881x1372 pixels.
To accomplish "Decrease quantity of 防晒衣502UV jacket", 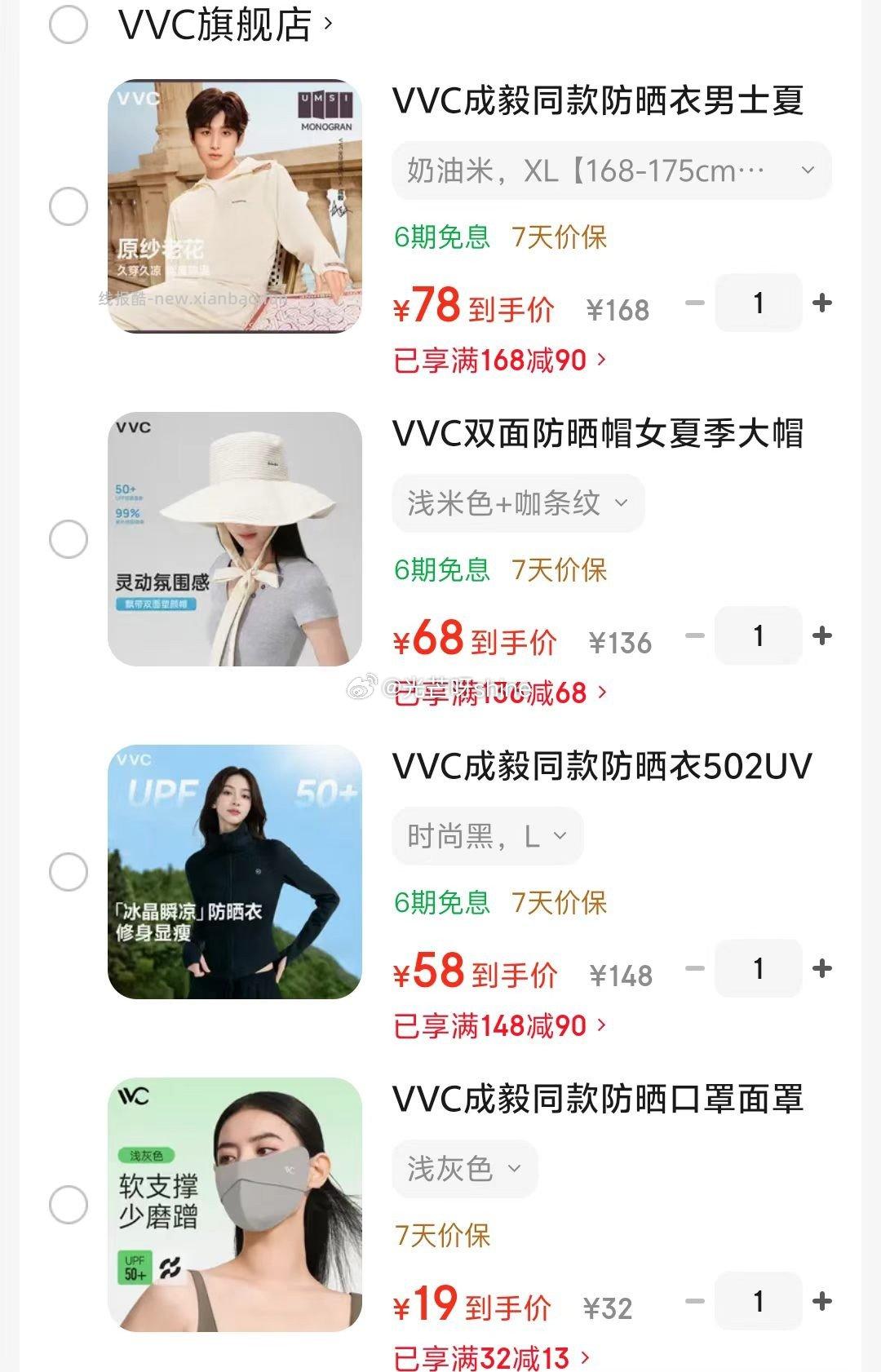I will pos(695,969).
